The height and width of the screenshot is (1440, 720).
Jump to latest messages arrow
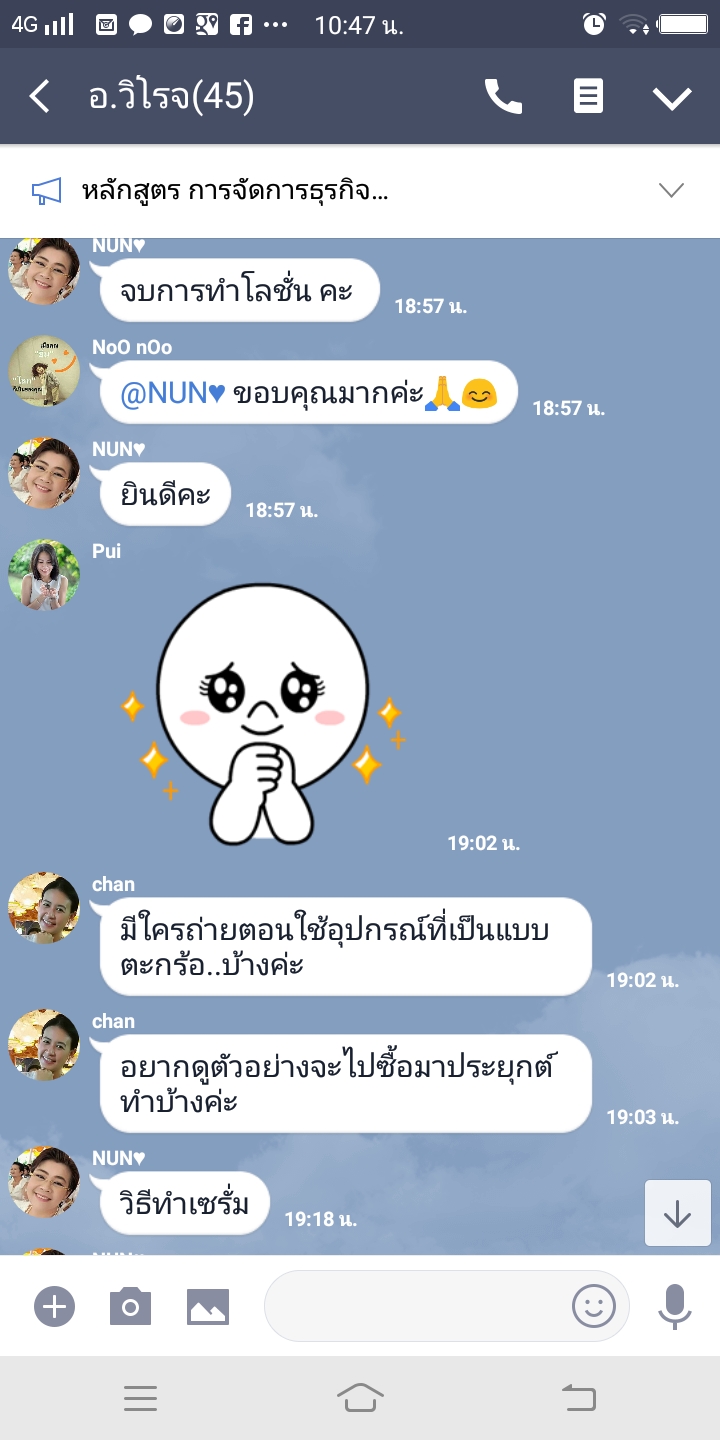(x=677, y=1213)
